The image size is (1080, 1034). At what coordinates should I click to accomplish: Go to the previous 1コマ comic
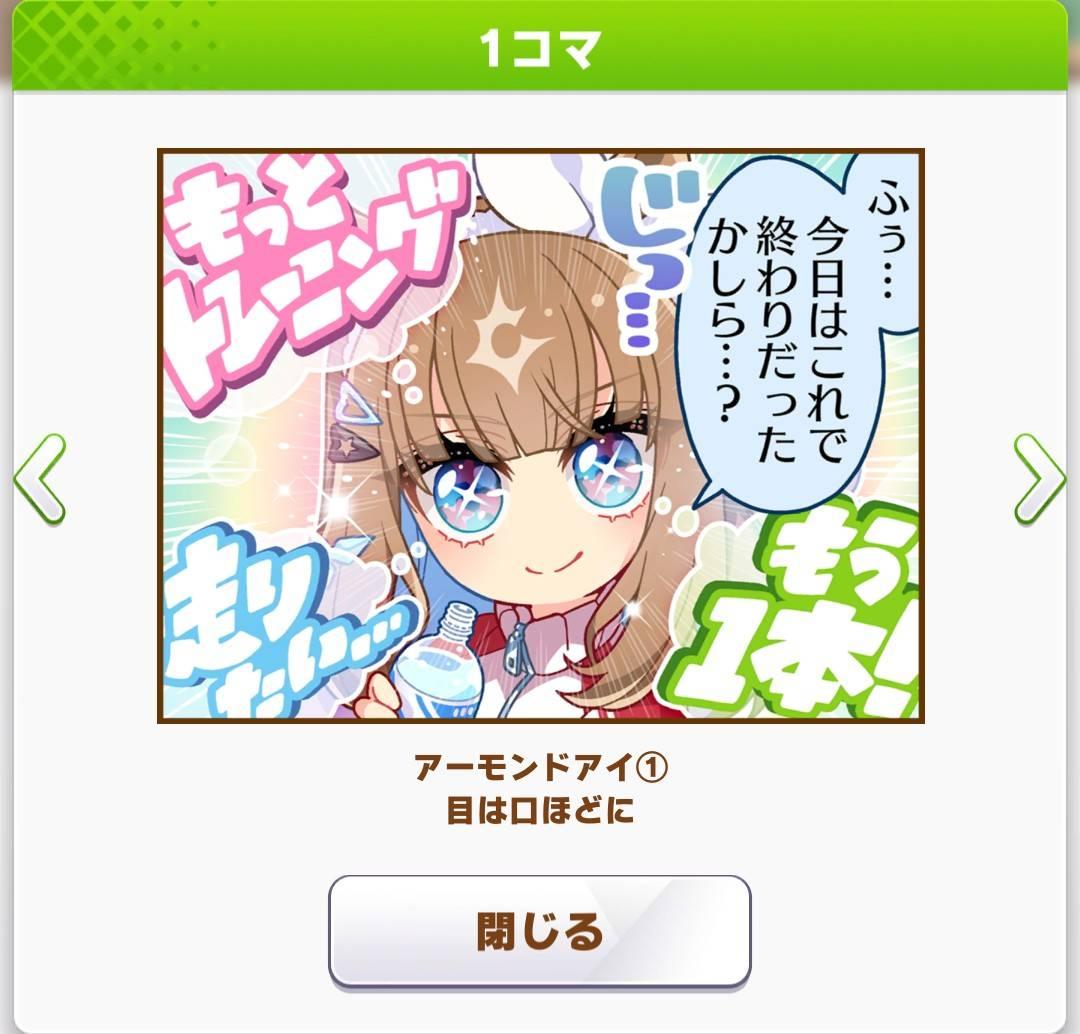point(40,479)
